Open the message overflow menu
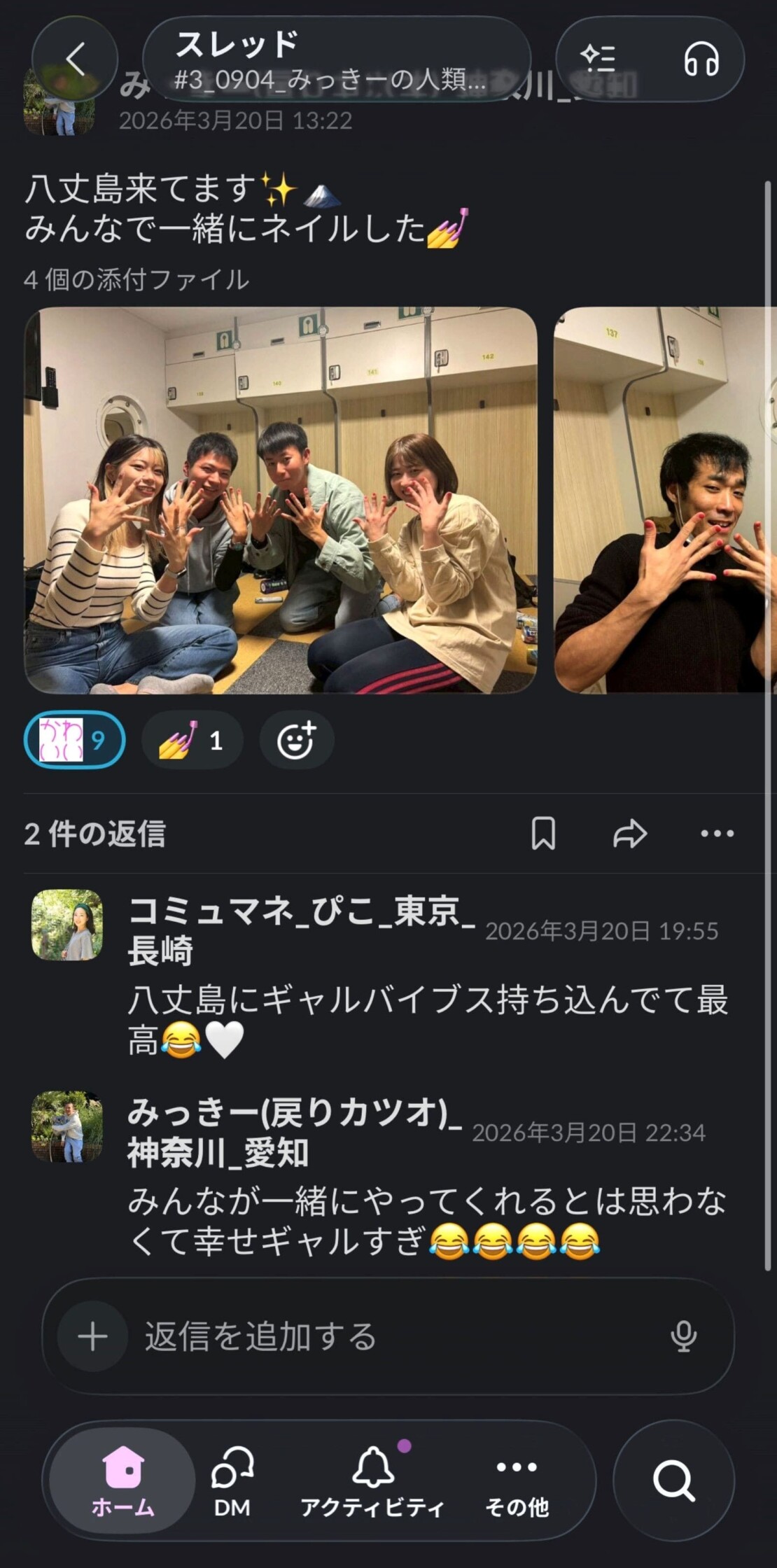The width and height of the screenshot is (777, 1568). tap(717, 833)
